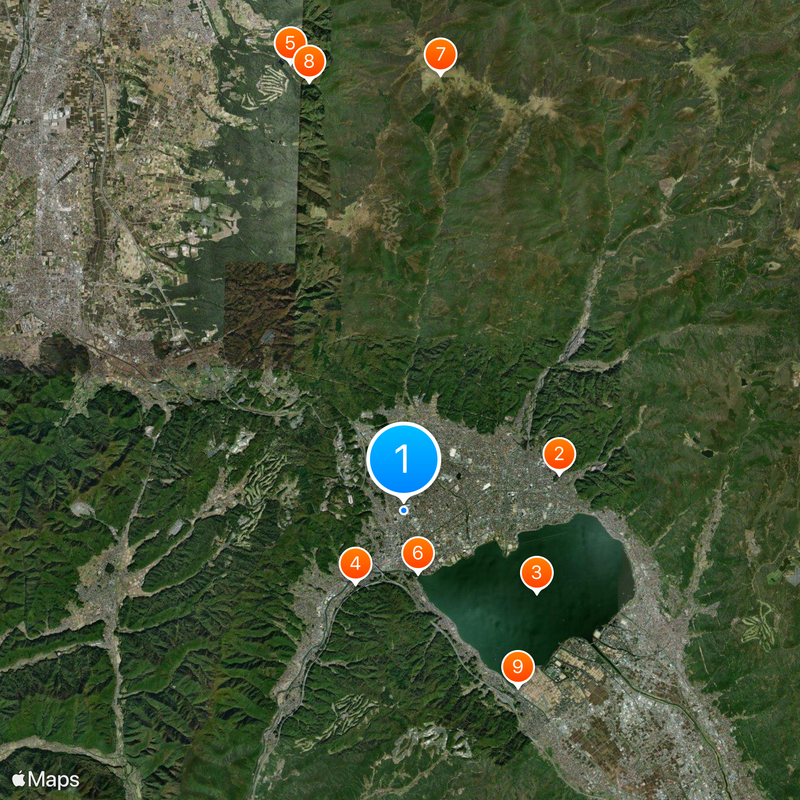Select the large blue pin numbered 1

pos(403,459)
